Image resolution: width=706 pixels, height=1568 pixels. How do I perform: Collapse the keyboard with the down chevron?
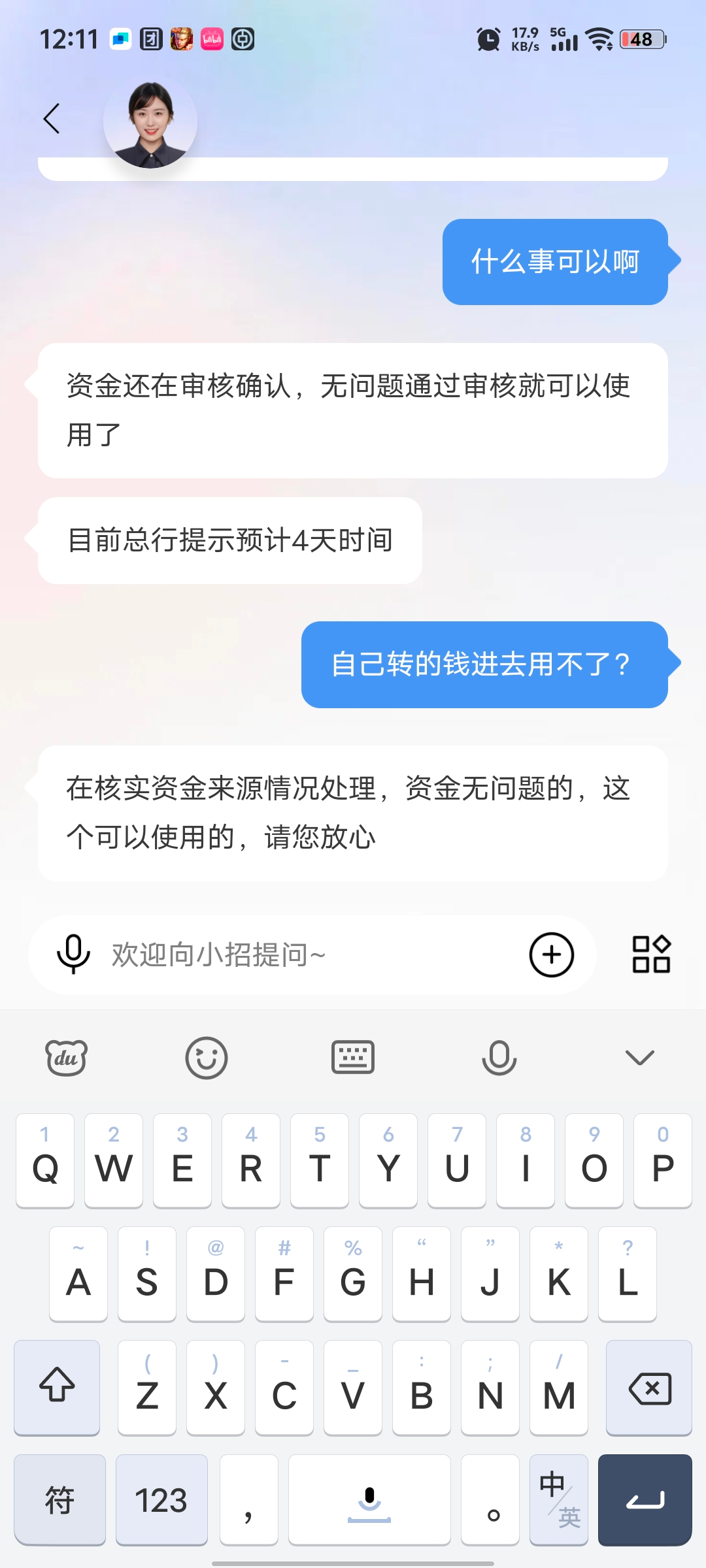(x=639, y=1056)
